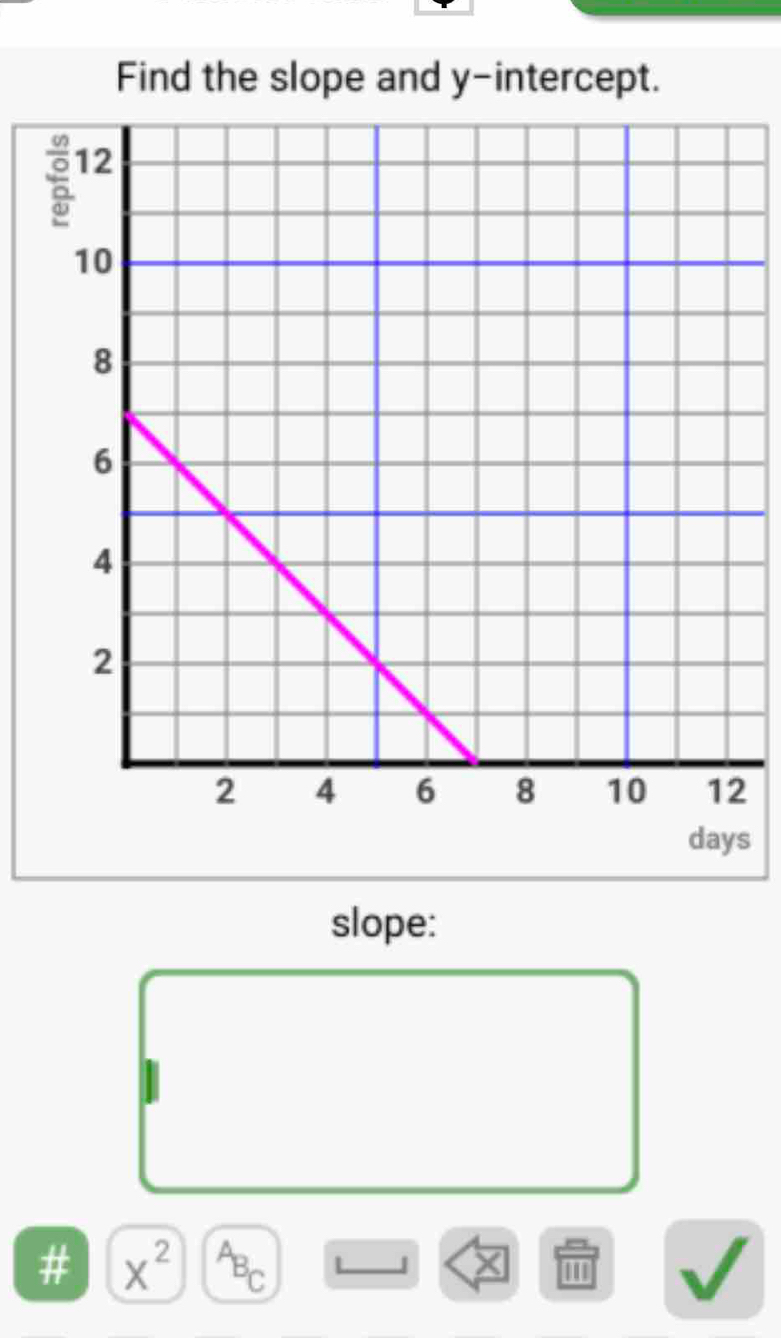Screen dimensions: 781x1338
Task: Switch to the ABC letters keypad
Action: 241,1263
